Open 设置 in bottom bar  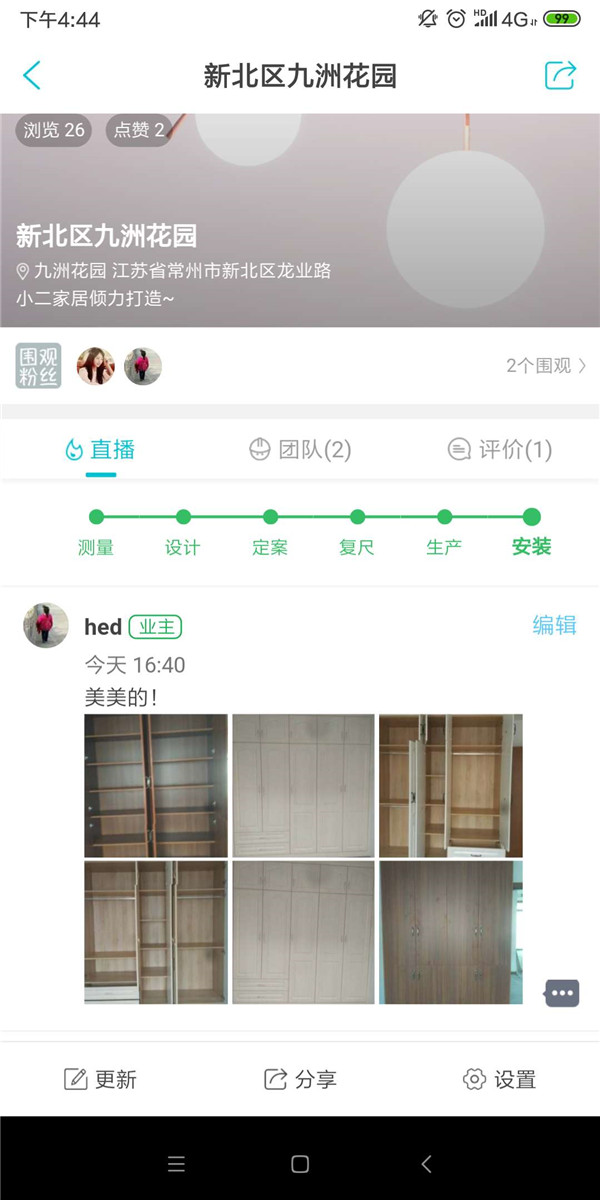(x=500, y=1080)
